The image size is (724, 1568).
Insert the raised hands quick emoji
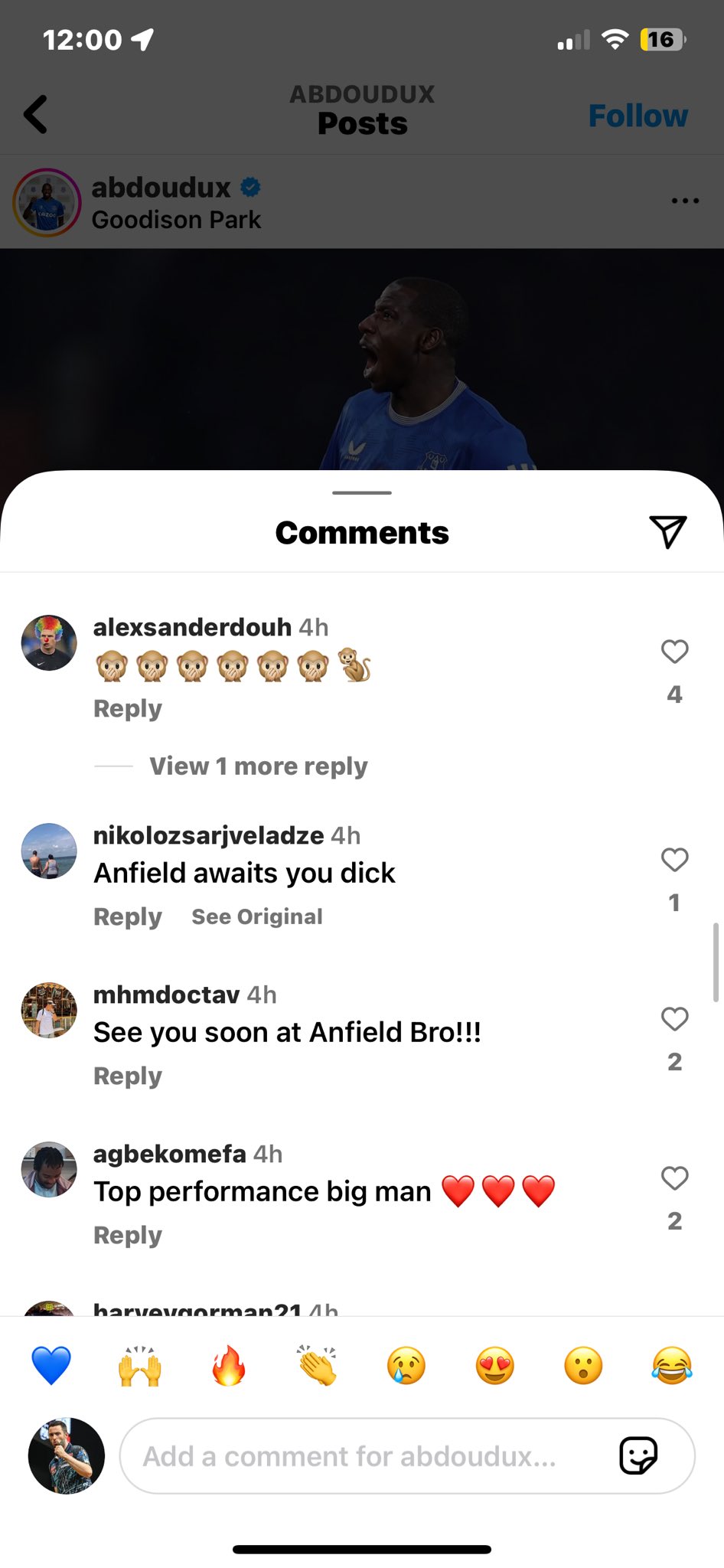tap(140, 1365)
